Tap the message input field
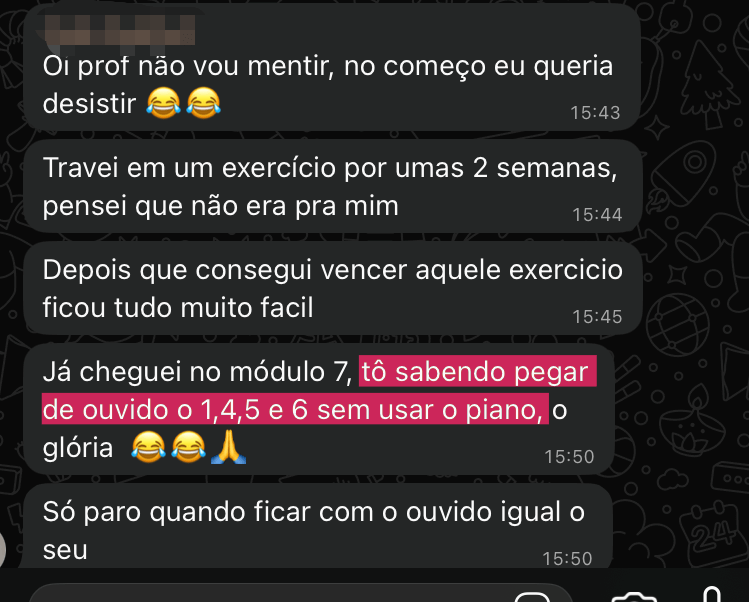 (x=270, y=596)
